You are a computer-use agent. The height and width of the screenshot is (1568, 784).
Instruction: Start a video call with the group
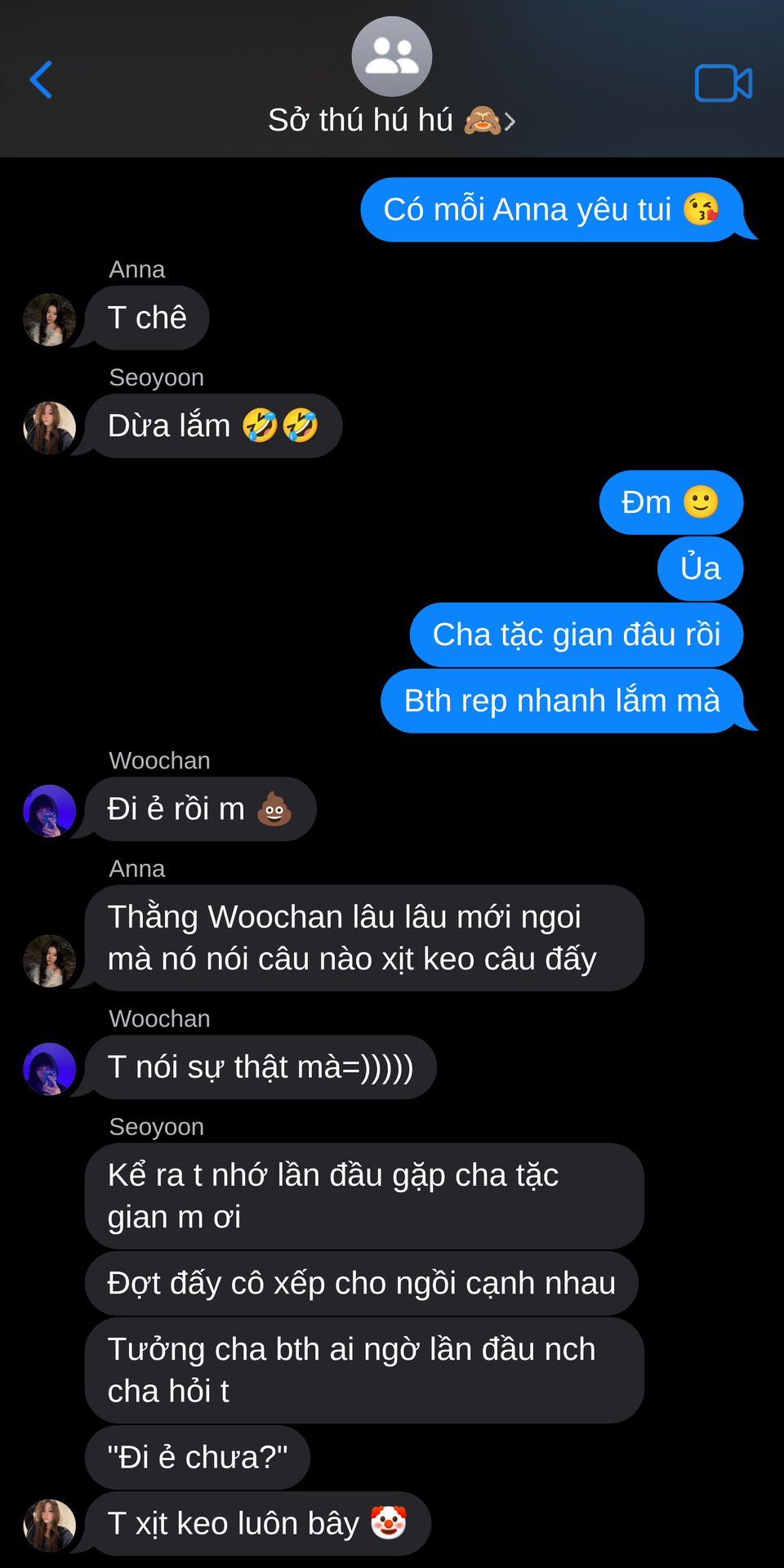724,83
